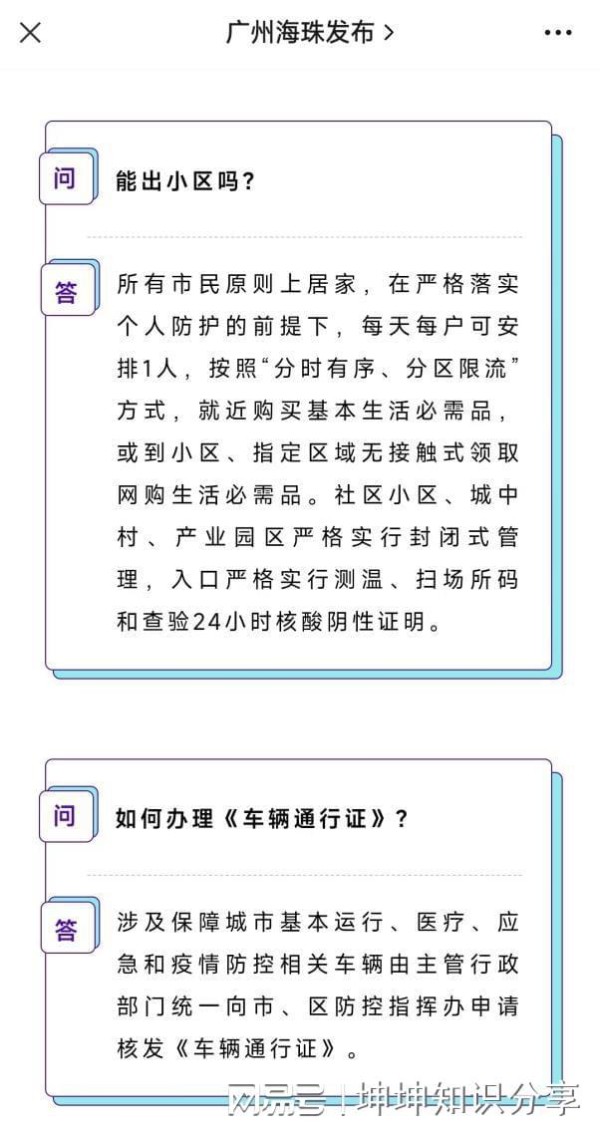Open the 广州海珠发布 account page

coord(309,32)
